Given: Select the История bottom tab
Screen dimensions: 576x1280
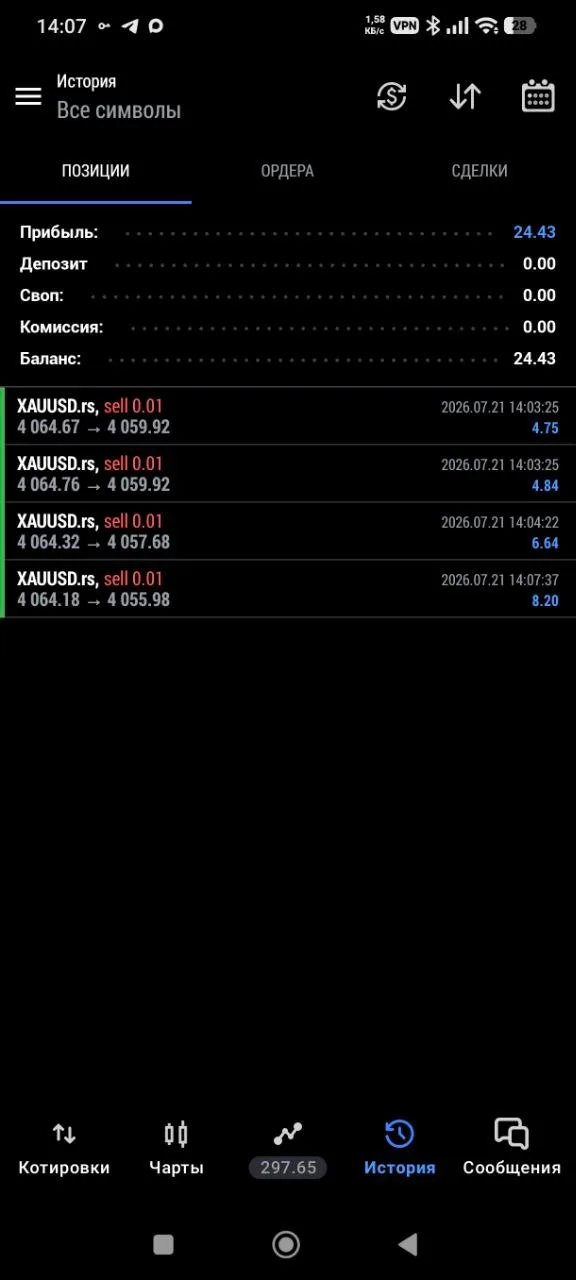Looking at the screenshot, I should click(x=400, y=1148).
